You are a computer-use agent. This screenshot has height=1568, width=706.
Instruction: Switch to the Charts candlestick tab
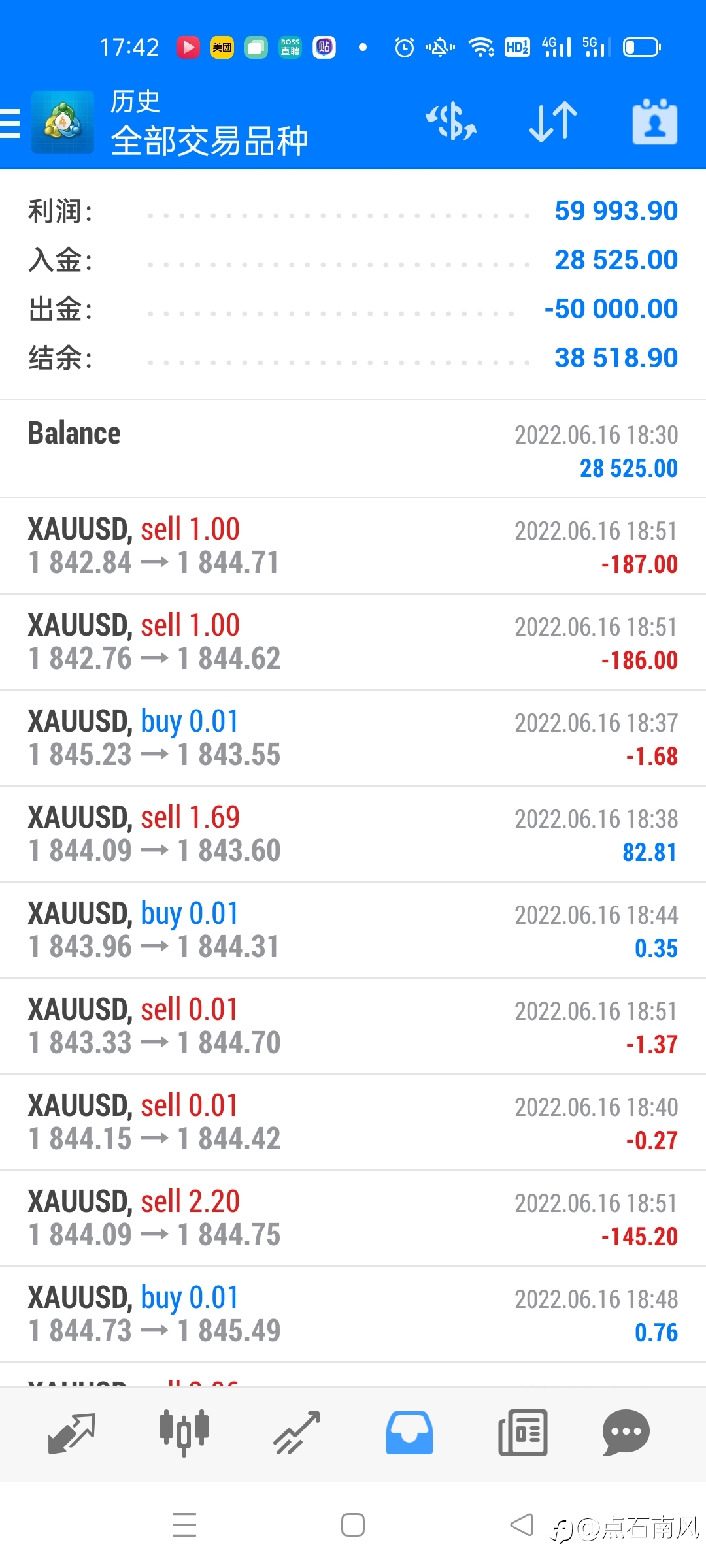[184, 1433]
